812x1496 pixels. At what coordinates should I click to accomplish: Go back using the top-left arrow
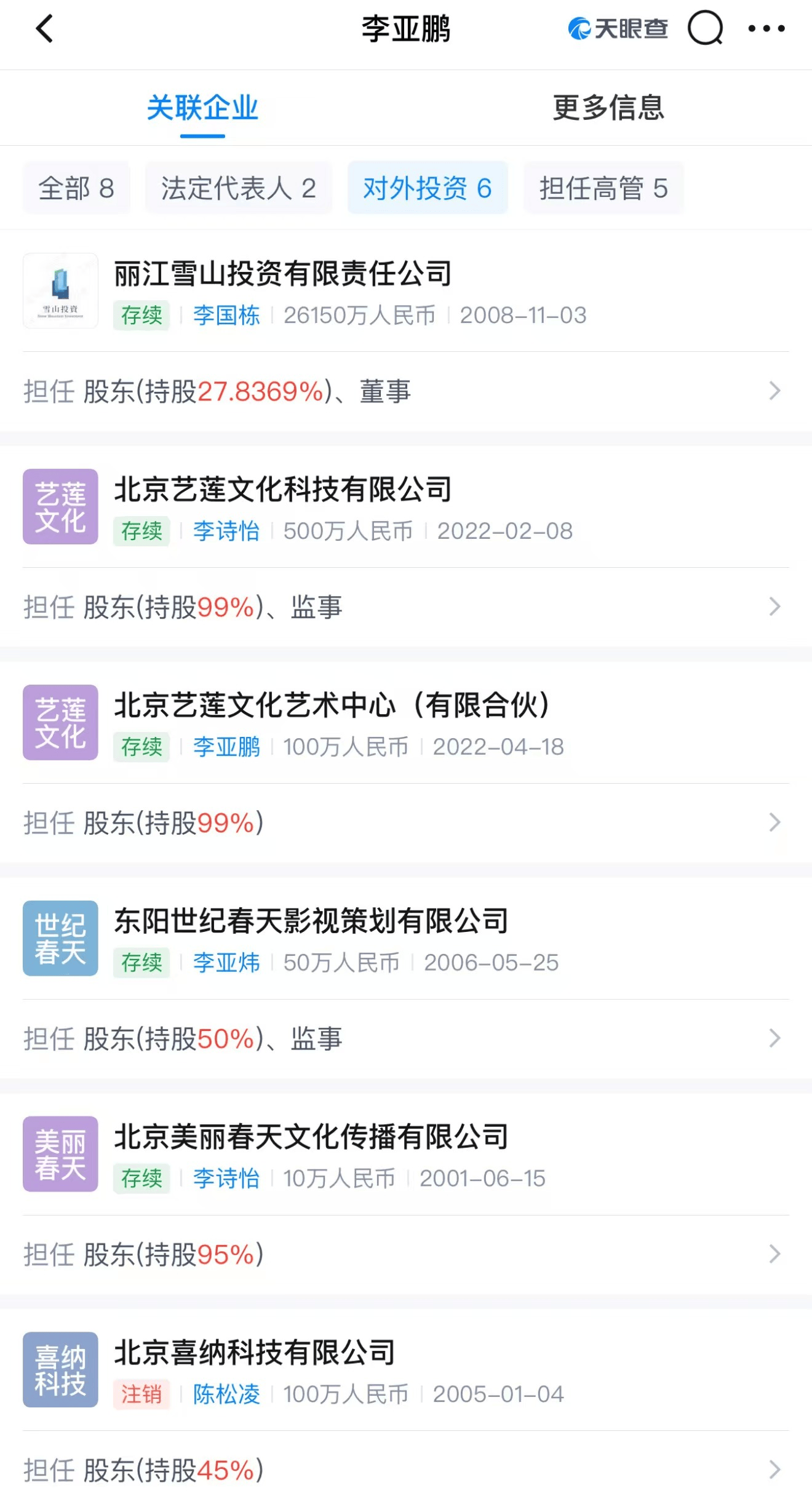pyautogui.click(x=44, y=29)
